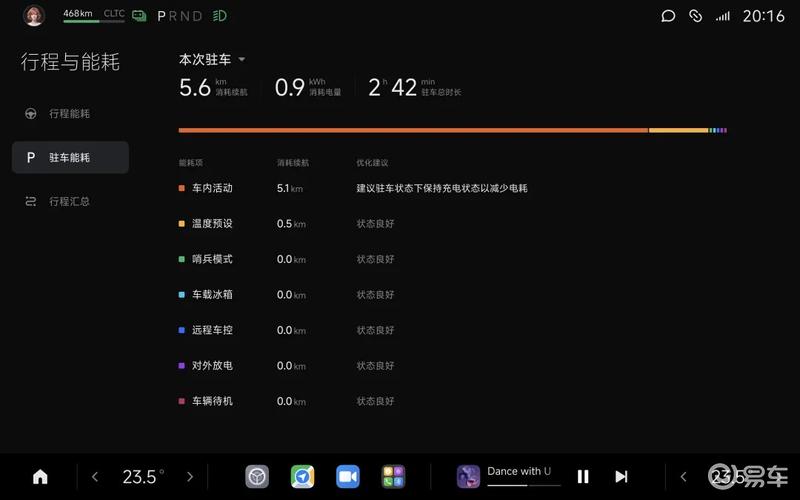Viewport: 800px width, 500px height.
Task: Open the vehicle control app in the dock
Action: tap(258, 477)
